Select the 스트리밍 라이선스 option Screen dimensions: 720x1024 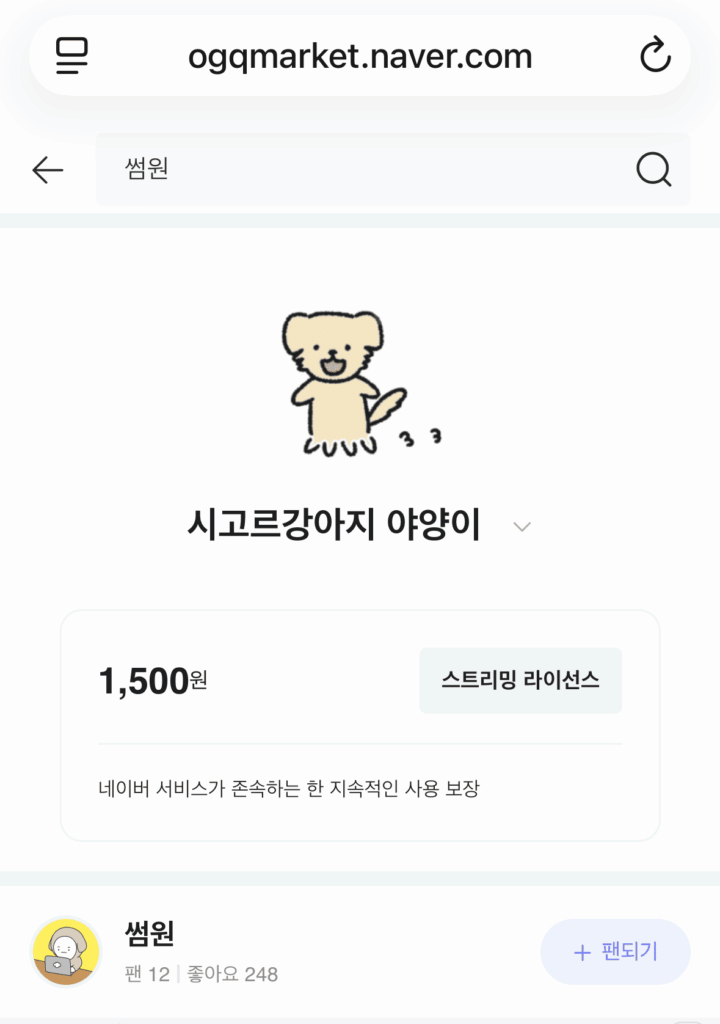tap(520, 679)
